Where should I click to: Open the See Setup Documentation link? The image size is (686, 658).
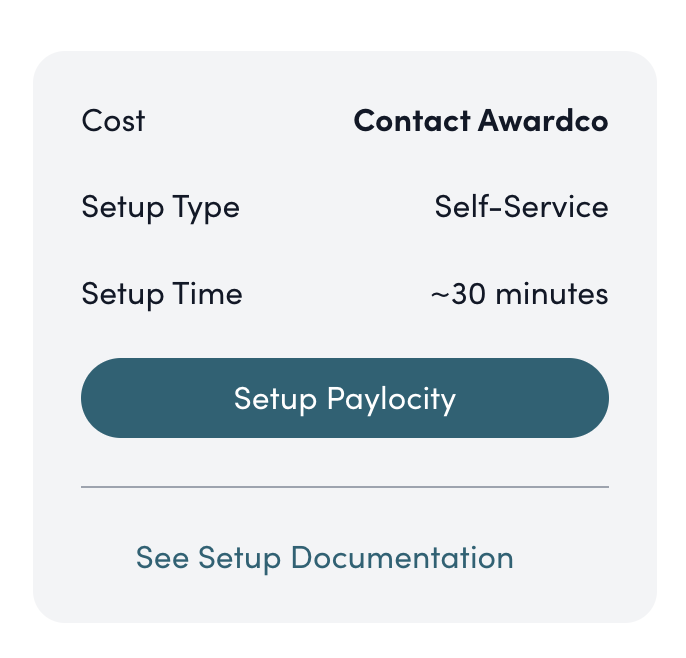coord(324,557)
